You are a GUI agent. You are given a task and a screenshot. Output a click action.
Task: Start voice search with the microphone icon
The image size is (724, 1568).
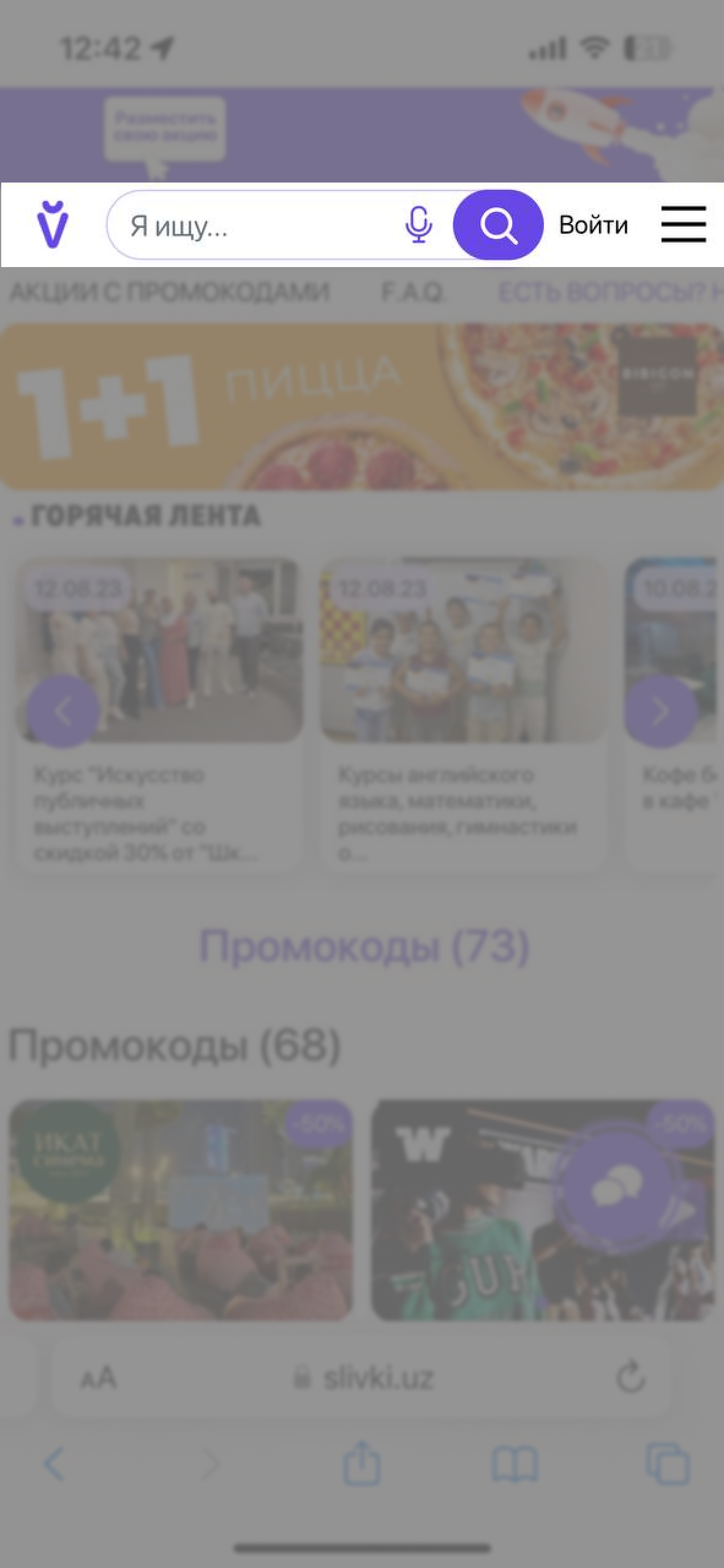coord(418,225)
